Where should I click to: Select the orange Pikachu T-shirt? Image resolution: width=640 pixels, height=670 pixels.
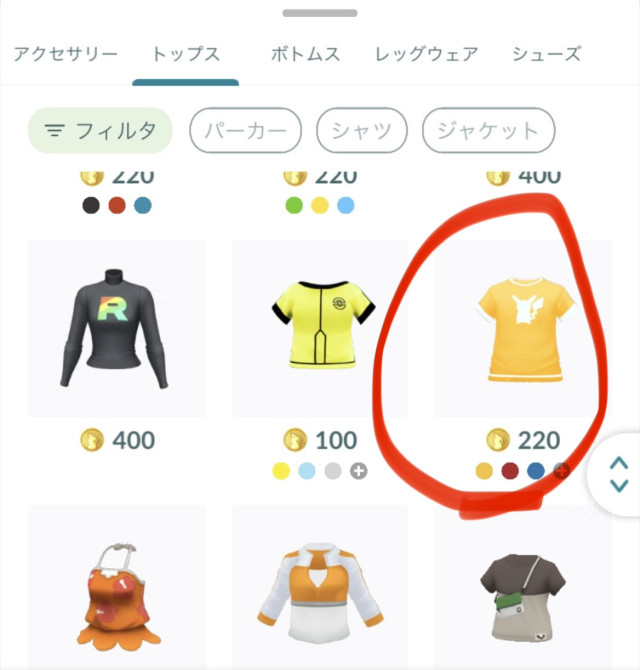point(523,328)
